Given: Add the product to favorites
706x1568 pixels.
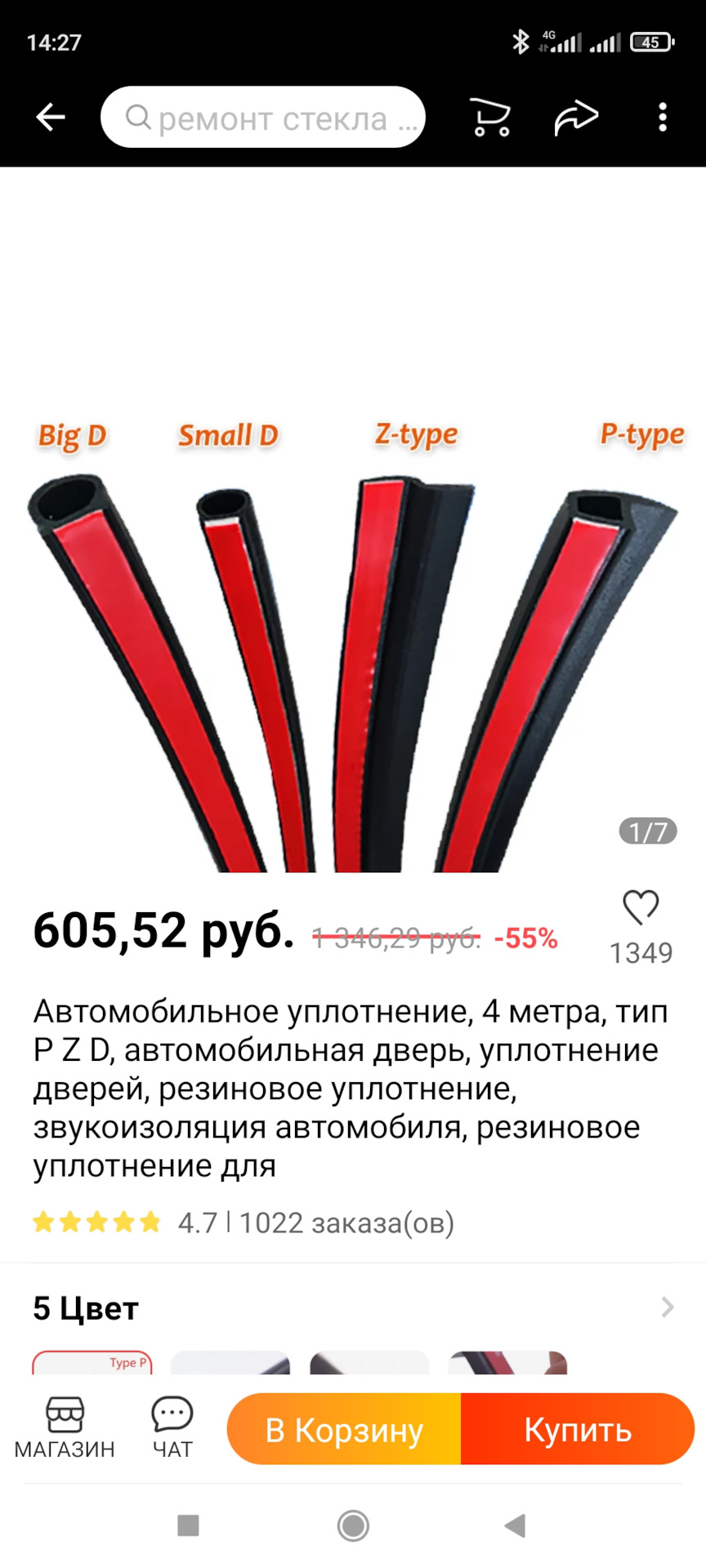Looking at the screenshot, I should [641, 908].
